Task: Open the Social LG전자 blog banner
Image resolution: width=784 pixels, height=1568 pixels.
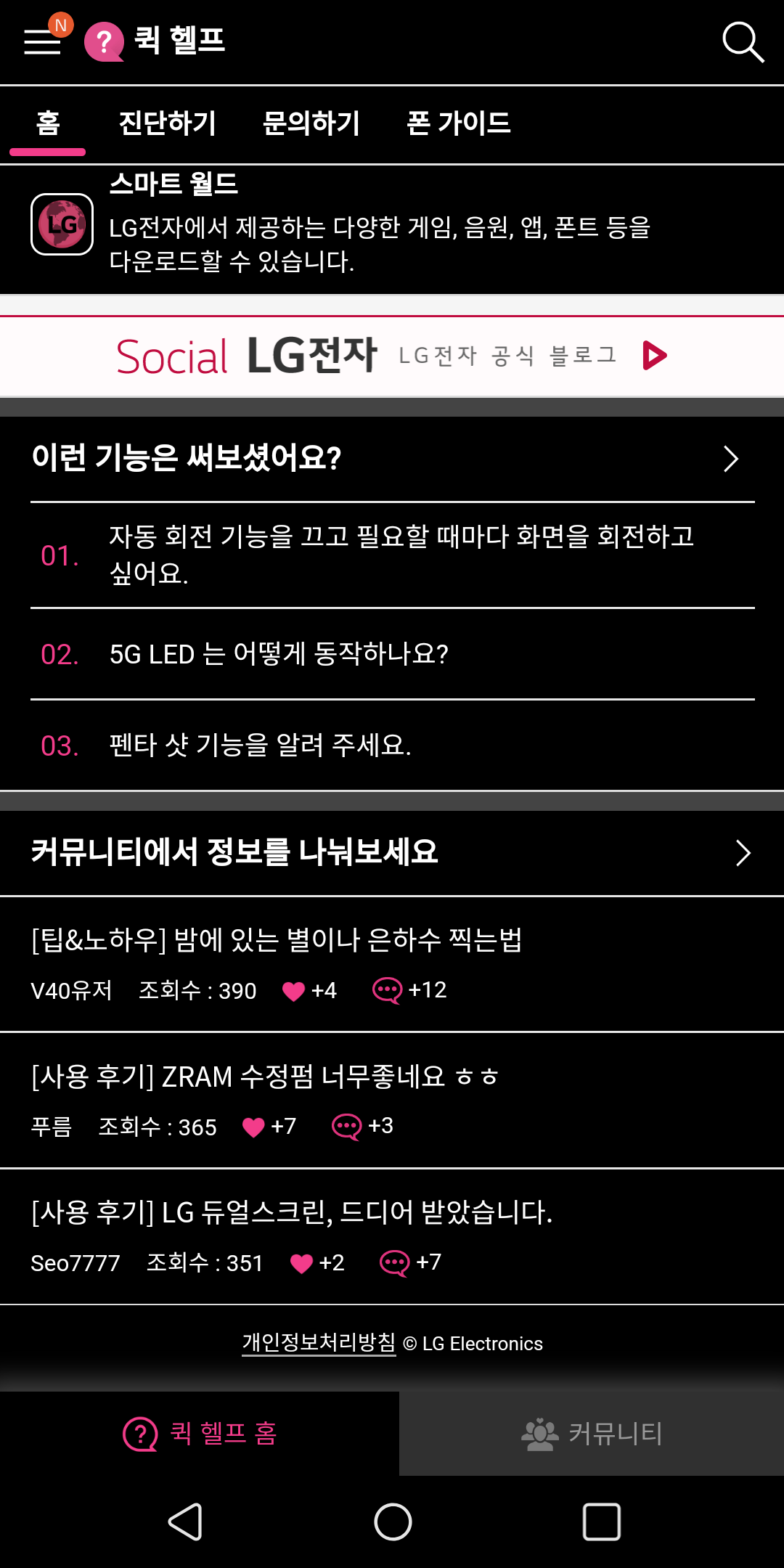Action: [x=392, y=356]
